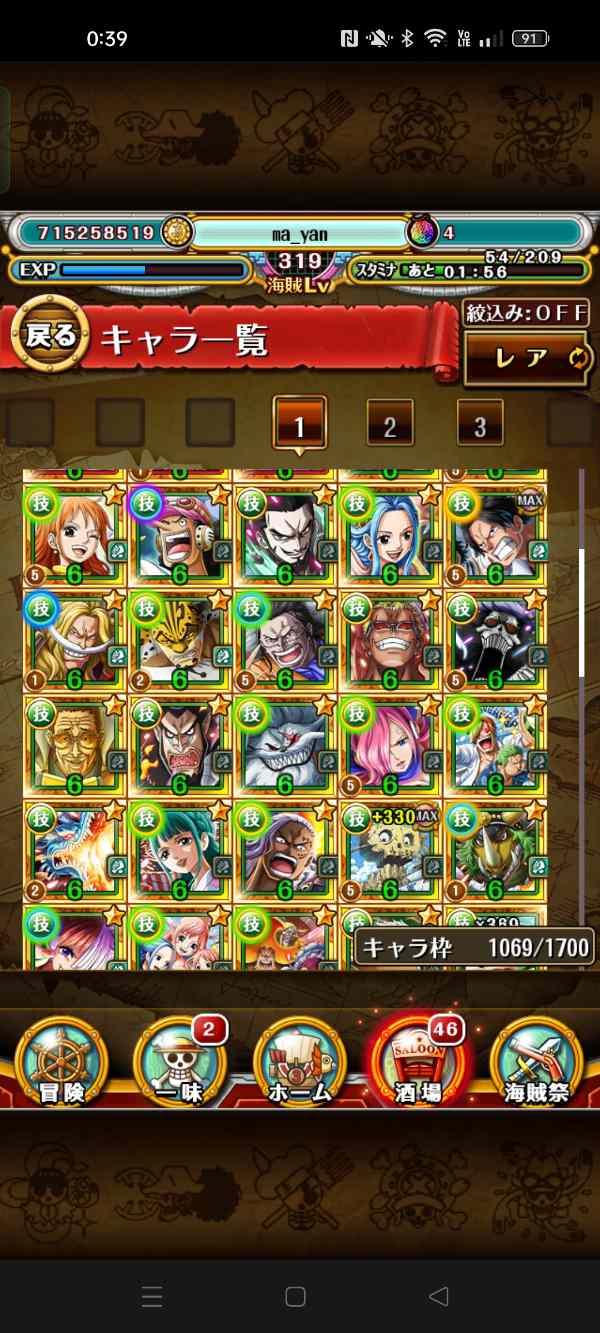This screenshot has width=600, height=1333.
Task: Open the grey shark character card
Action: coord(285,745)
